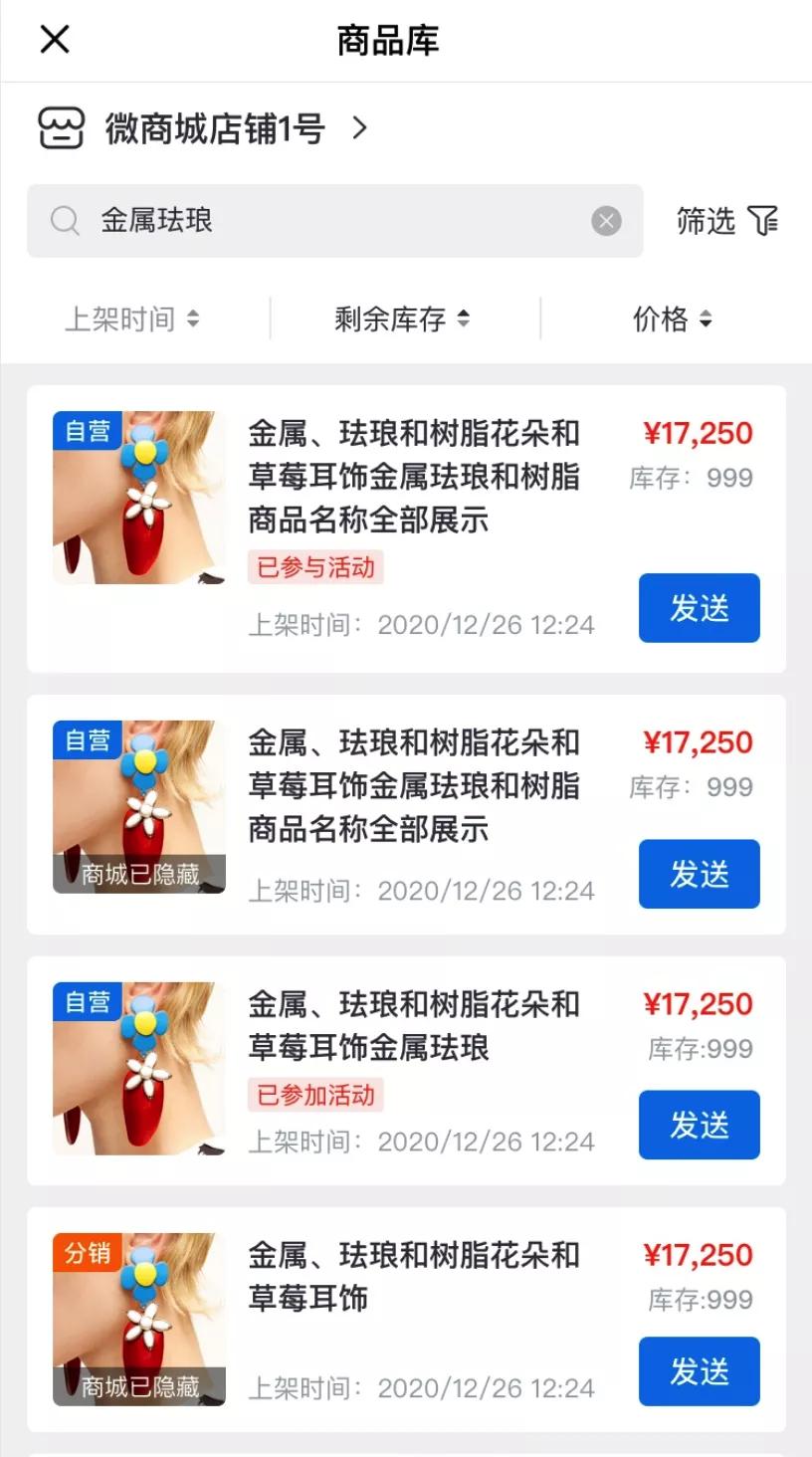Click the 自营 badge on the first product

[x=87, y=432]
